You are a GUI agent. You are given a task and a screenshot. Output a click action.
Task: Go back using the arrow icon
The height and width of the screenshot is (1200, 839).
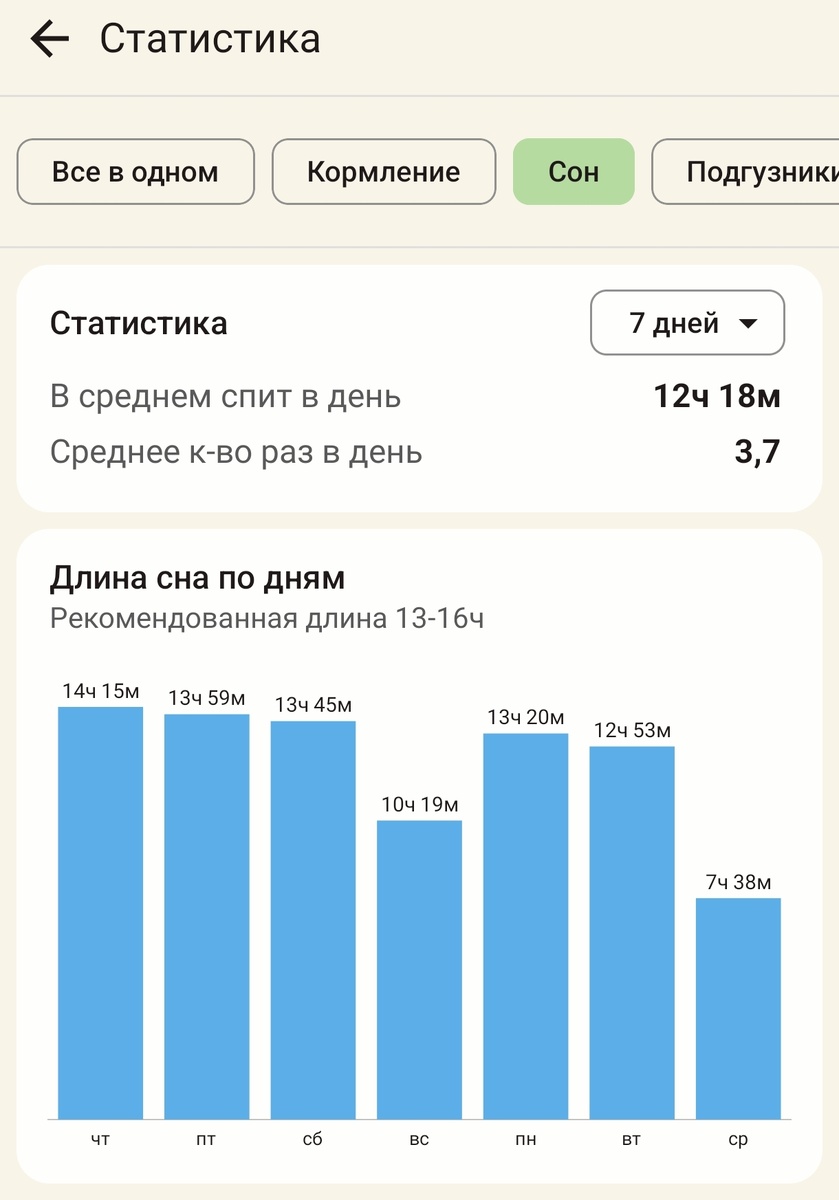49,39
